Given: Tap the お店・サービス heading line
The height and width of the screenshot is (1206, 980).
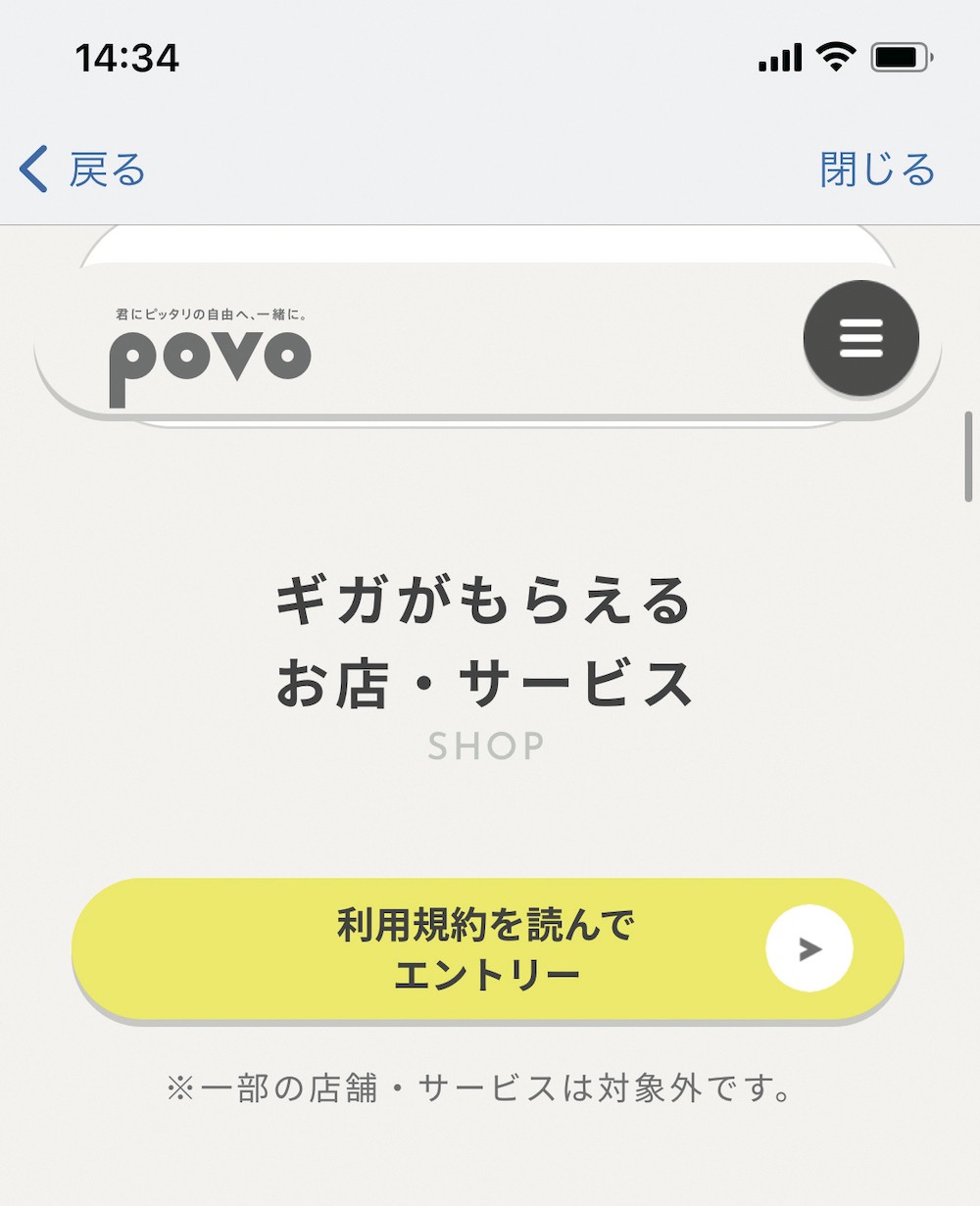Looking at the screenshot, I should point(485,681).
